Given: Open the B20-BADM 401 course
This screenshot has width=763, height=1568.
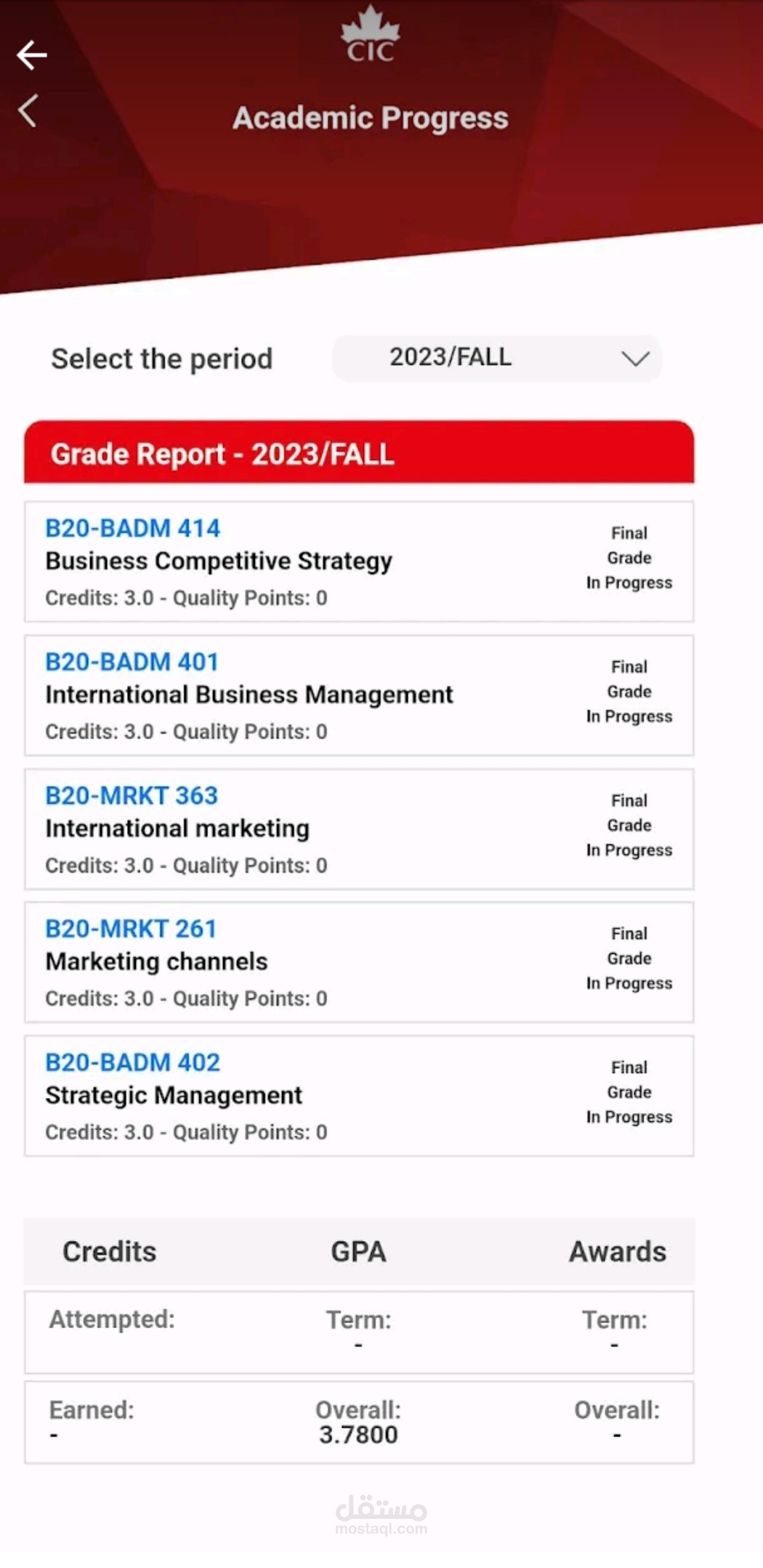Looking at the screenshot, I should tap(359, 695).
